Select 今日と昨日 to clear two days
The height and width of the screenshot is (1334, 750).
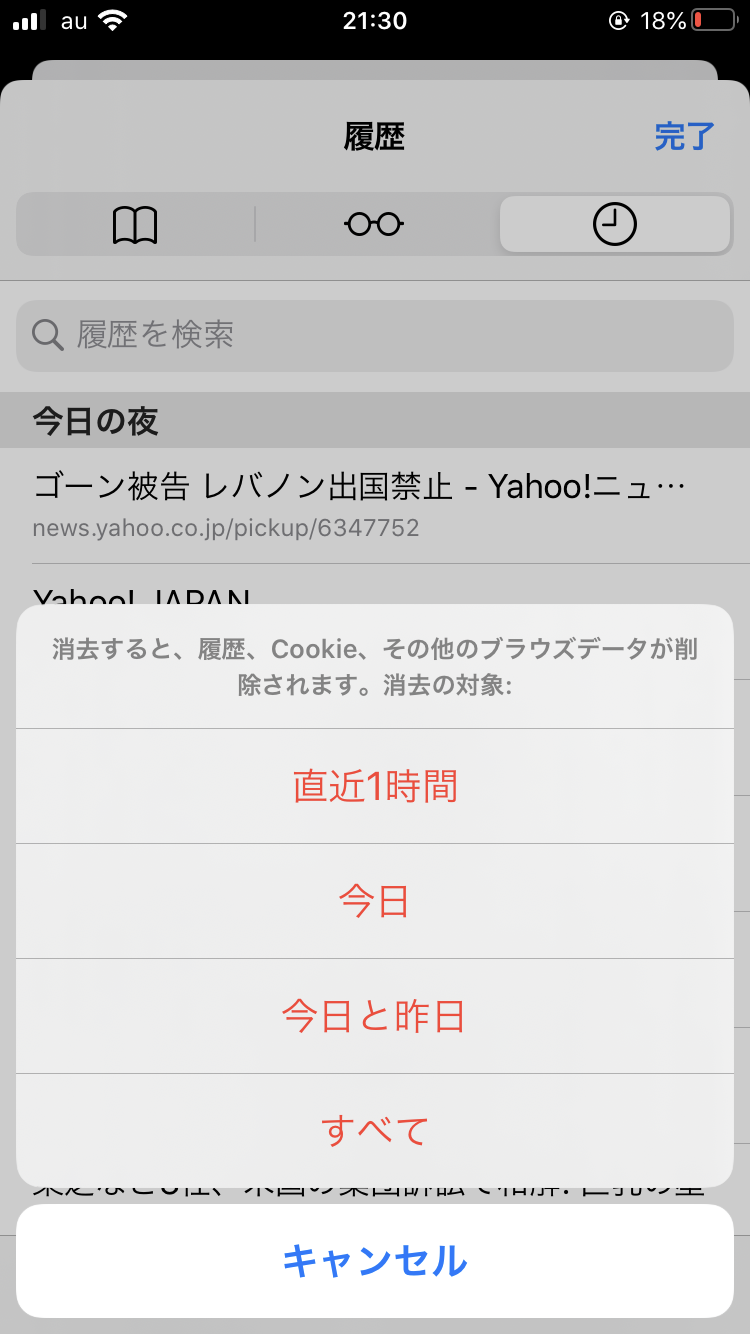coord(375,1016)
